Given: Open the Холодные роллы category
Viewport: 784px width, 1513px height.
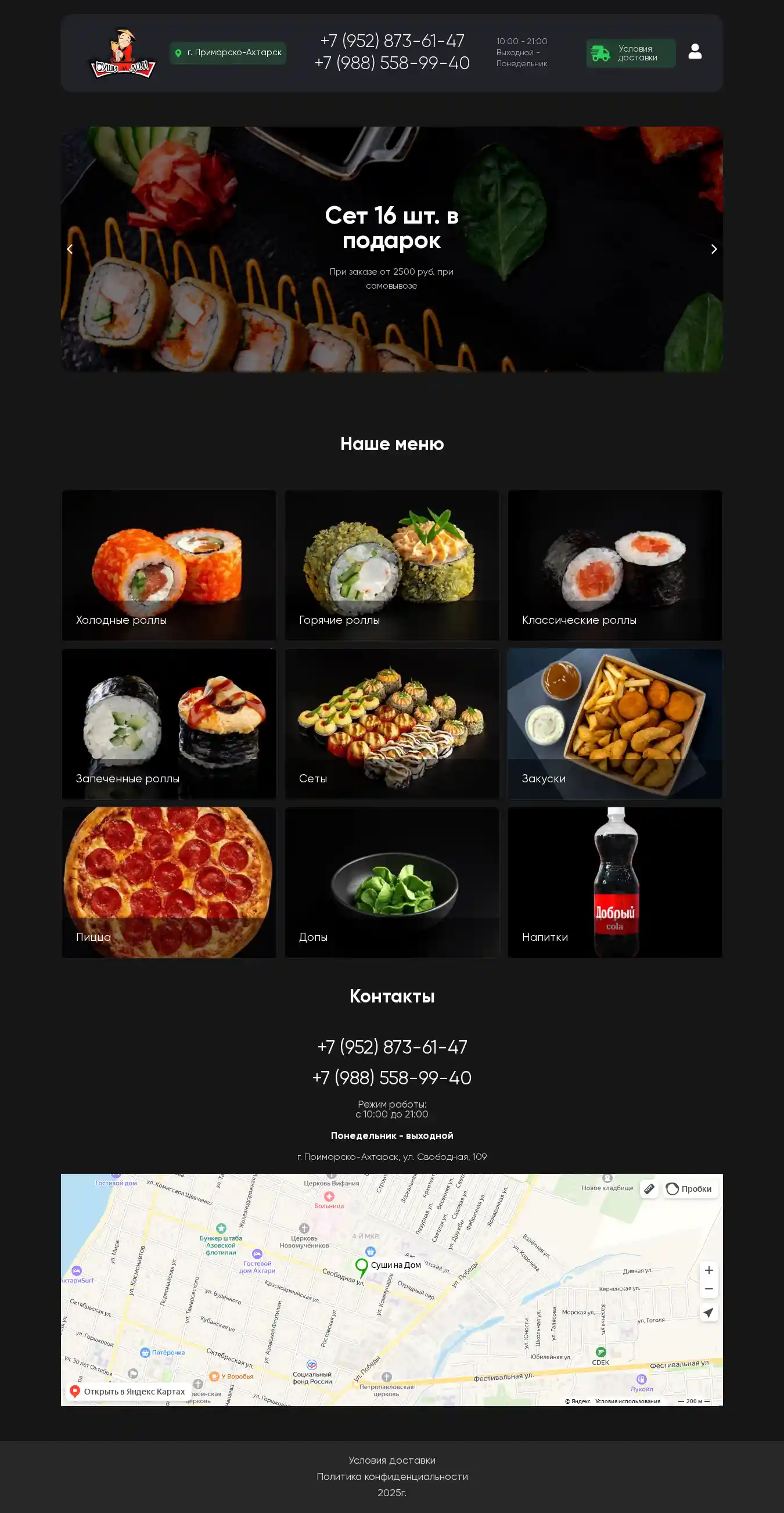Looking at the screenshot, I should [x=168, y=565].
